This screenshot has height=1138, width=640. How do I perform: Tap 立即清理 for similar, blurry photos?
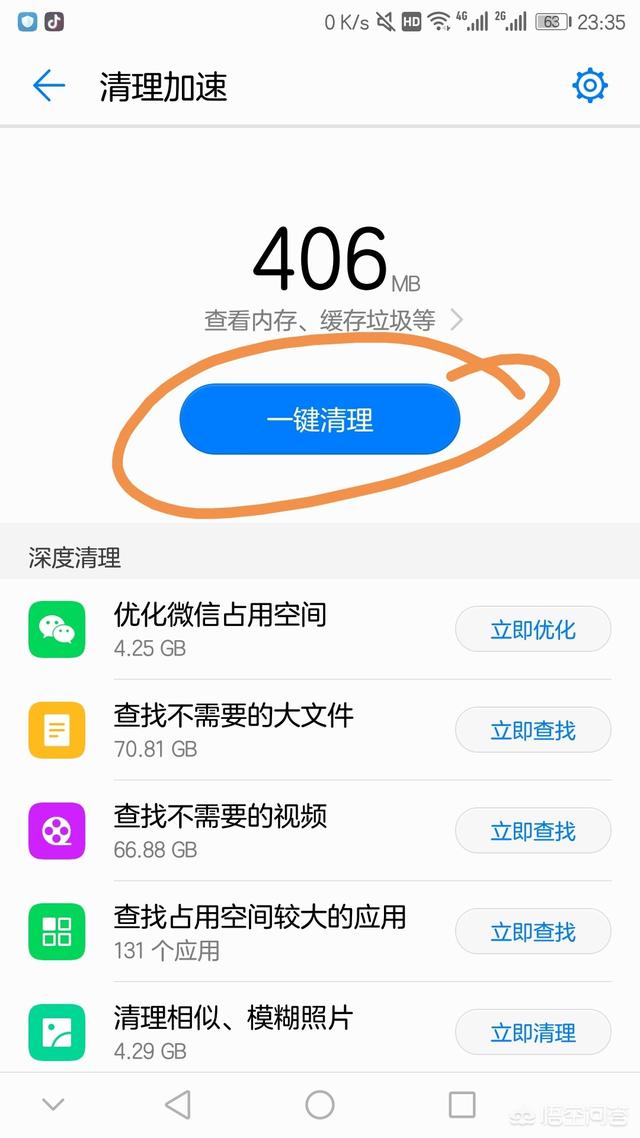point(532,1032)
